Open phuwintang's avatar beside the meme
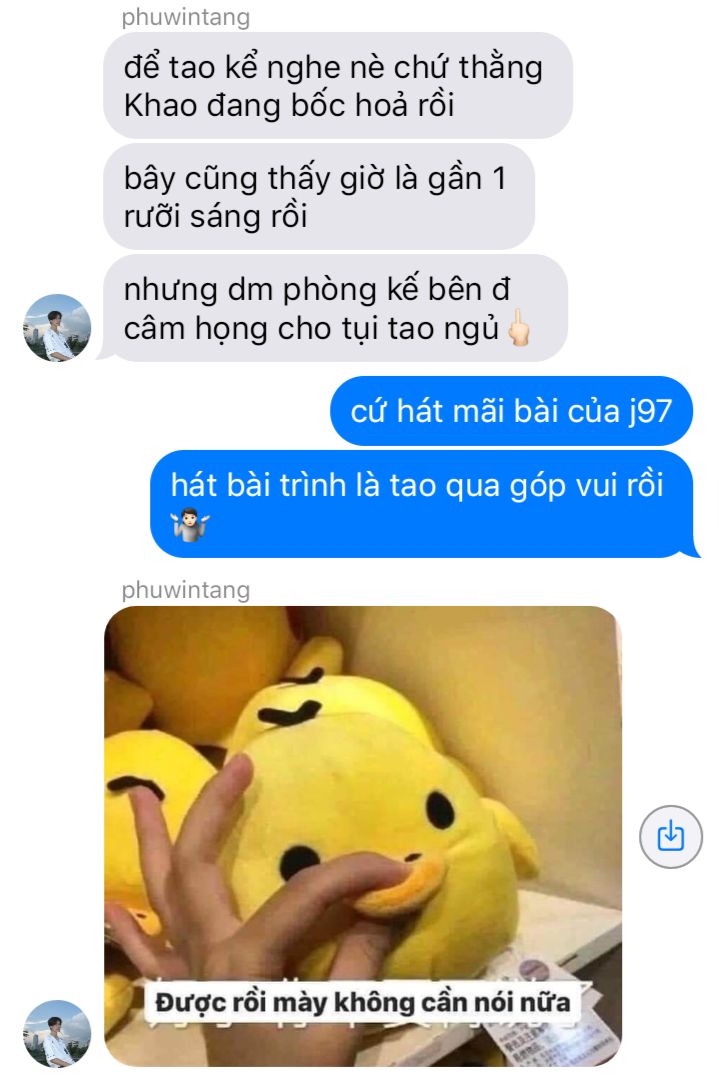This screenshot has height=1078, width=719. (x=57, y=1033)
